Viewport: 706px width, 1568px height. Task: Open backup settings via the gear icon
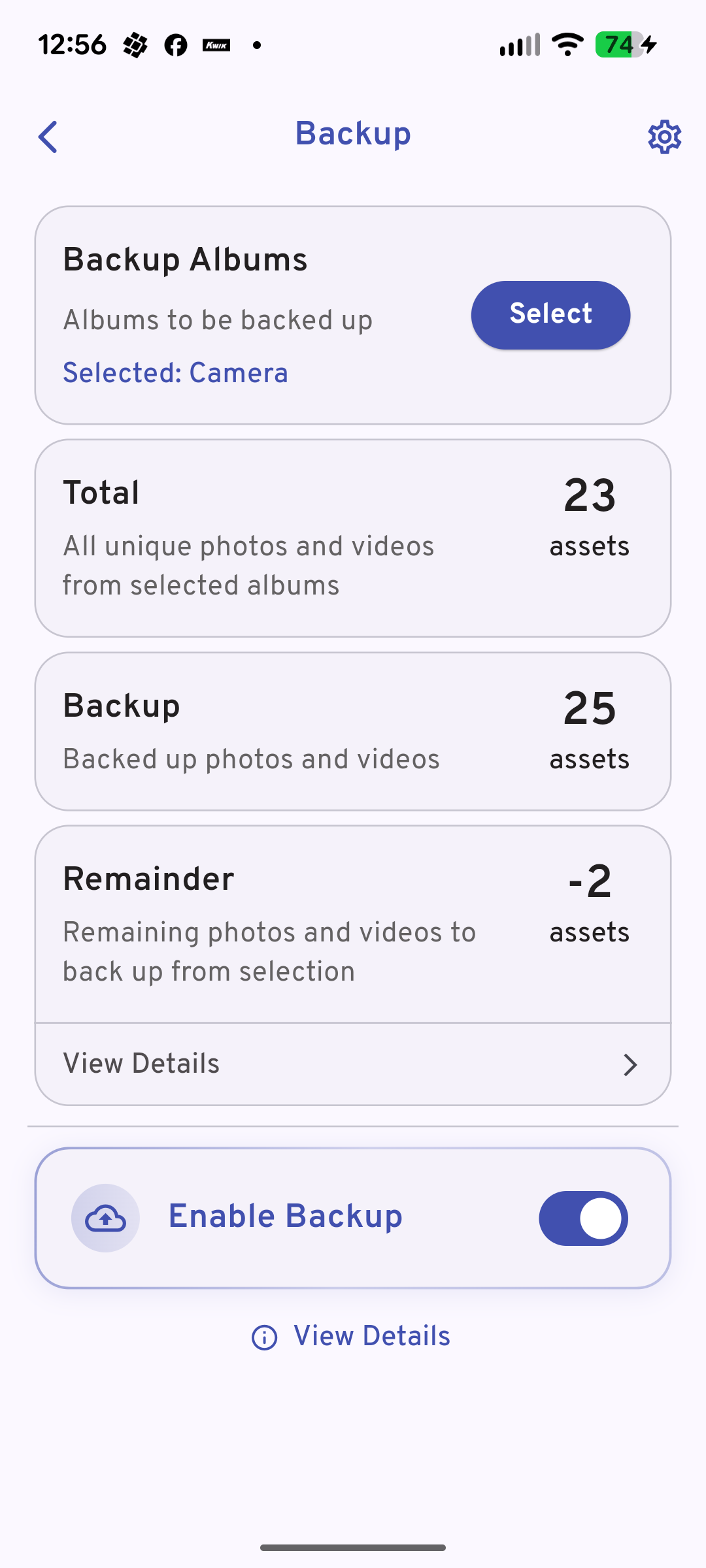pos(664,137)
